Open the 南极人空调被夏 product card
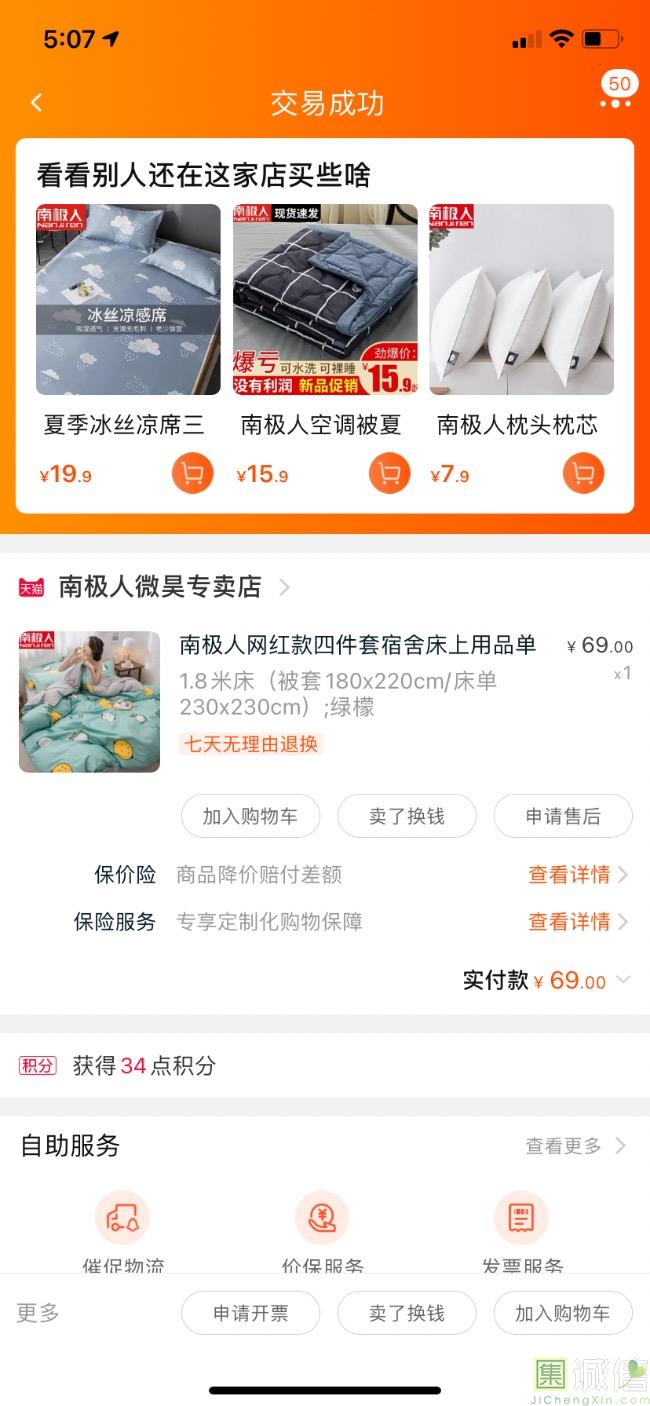This screenshot has width=650, height=1406. [325, 300]
